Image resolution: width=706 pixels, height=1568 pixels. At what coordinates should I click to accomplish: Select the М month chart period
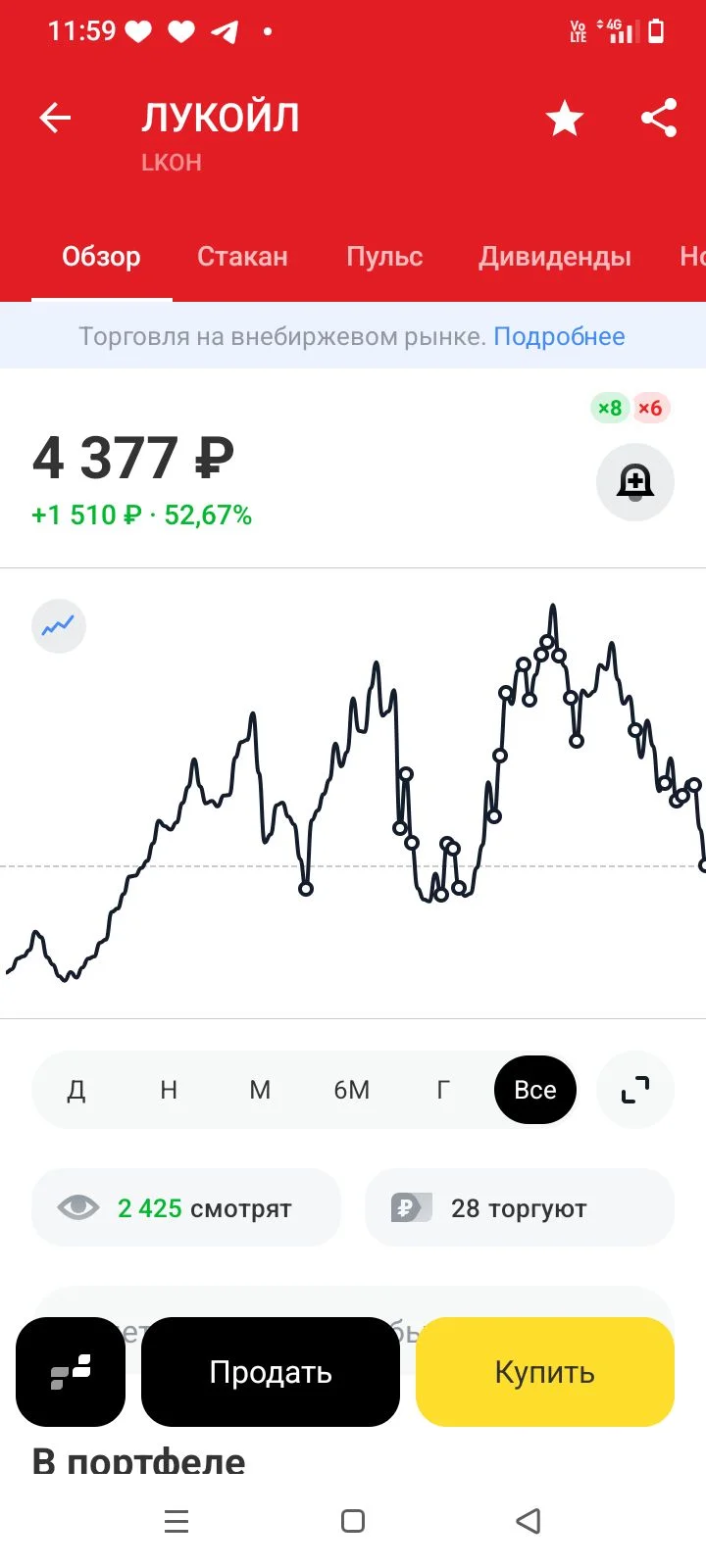(x=260, y=1090)
